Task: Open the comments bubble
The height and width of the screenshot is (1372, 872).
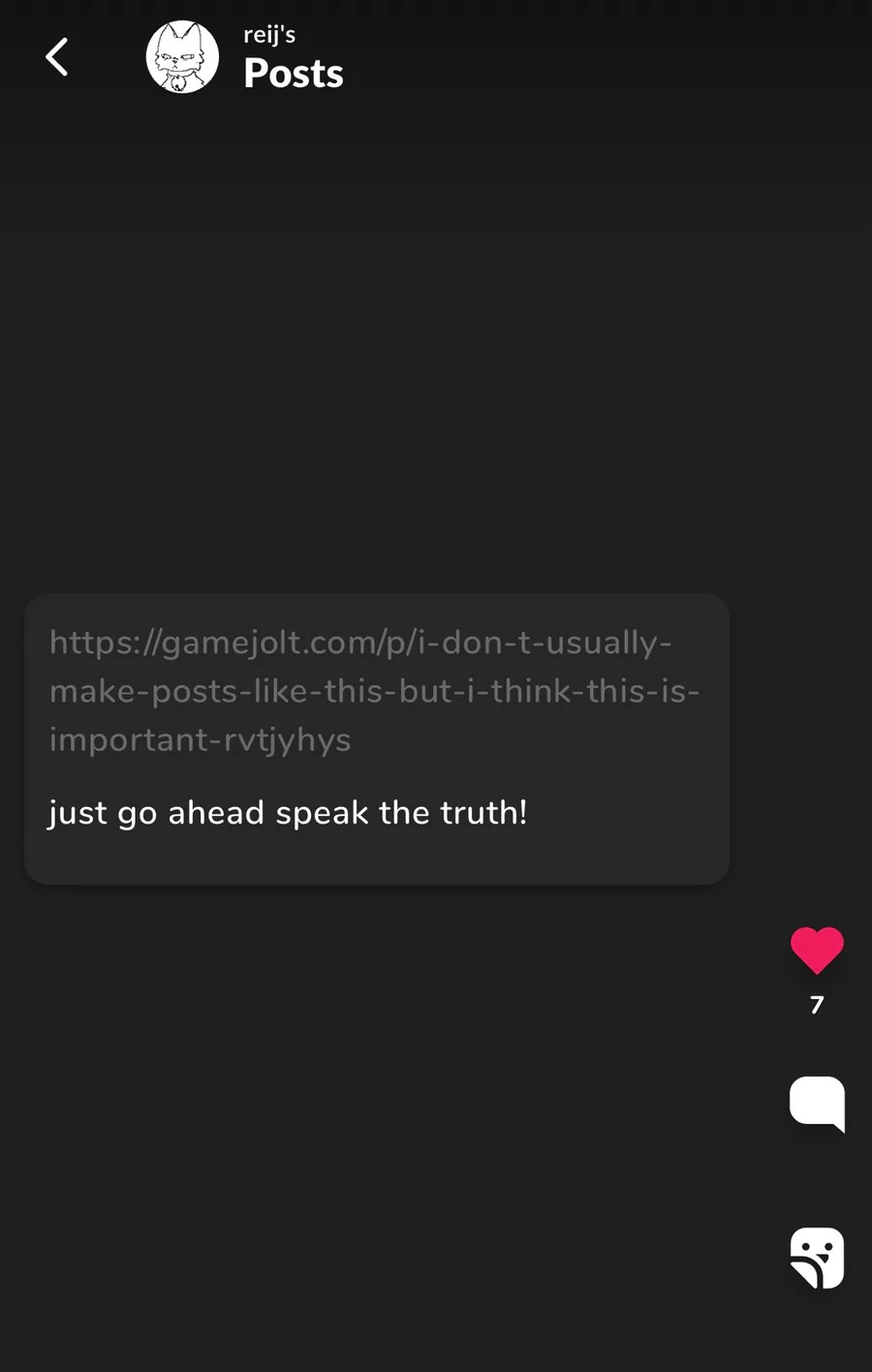Action: click(x=817, y=1104)
